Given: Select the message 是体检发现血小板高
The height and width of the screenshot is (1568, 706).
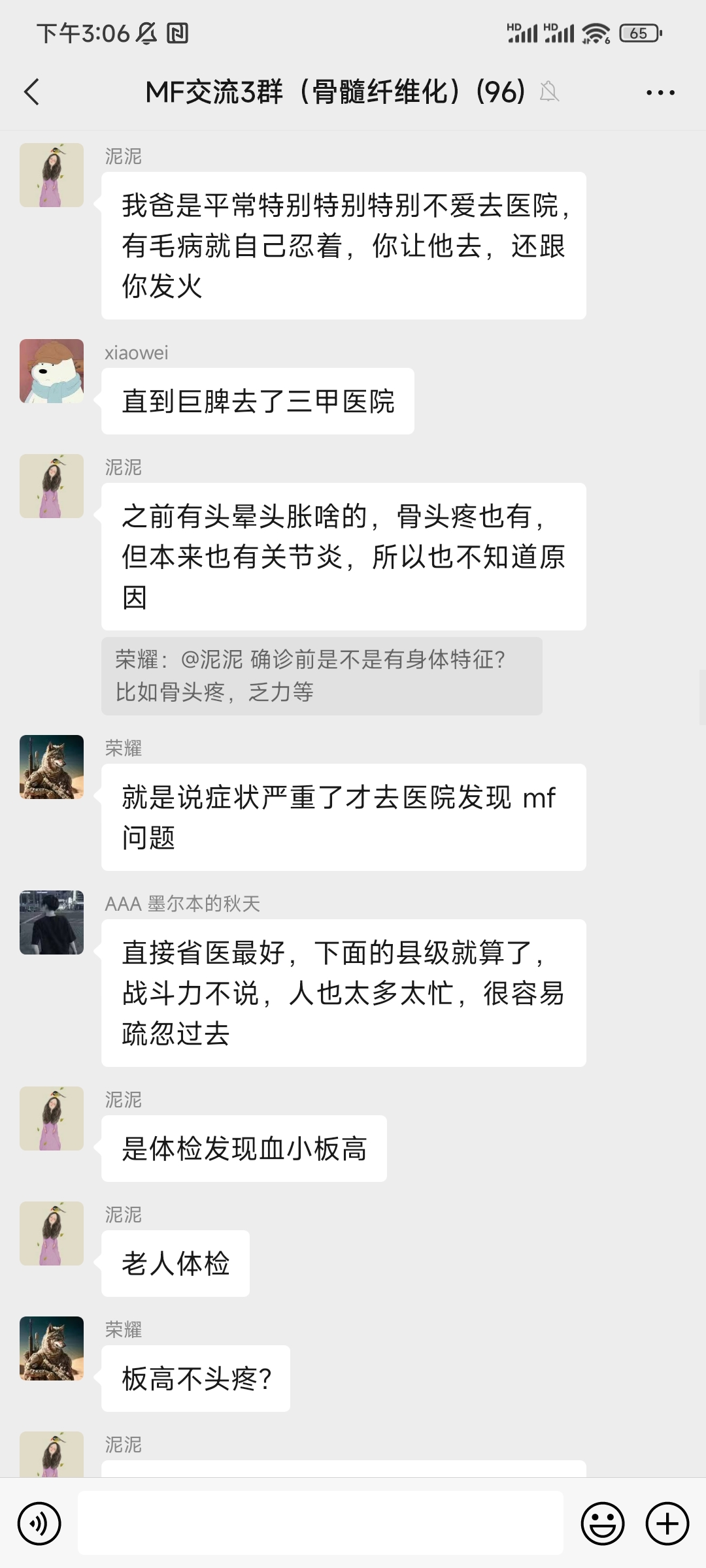Looking at the screenshot, I should 244,1148.
